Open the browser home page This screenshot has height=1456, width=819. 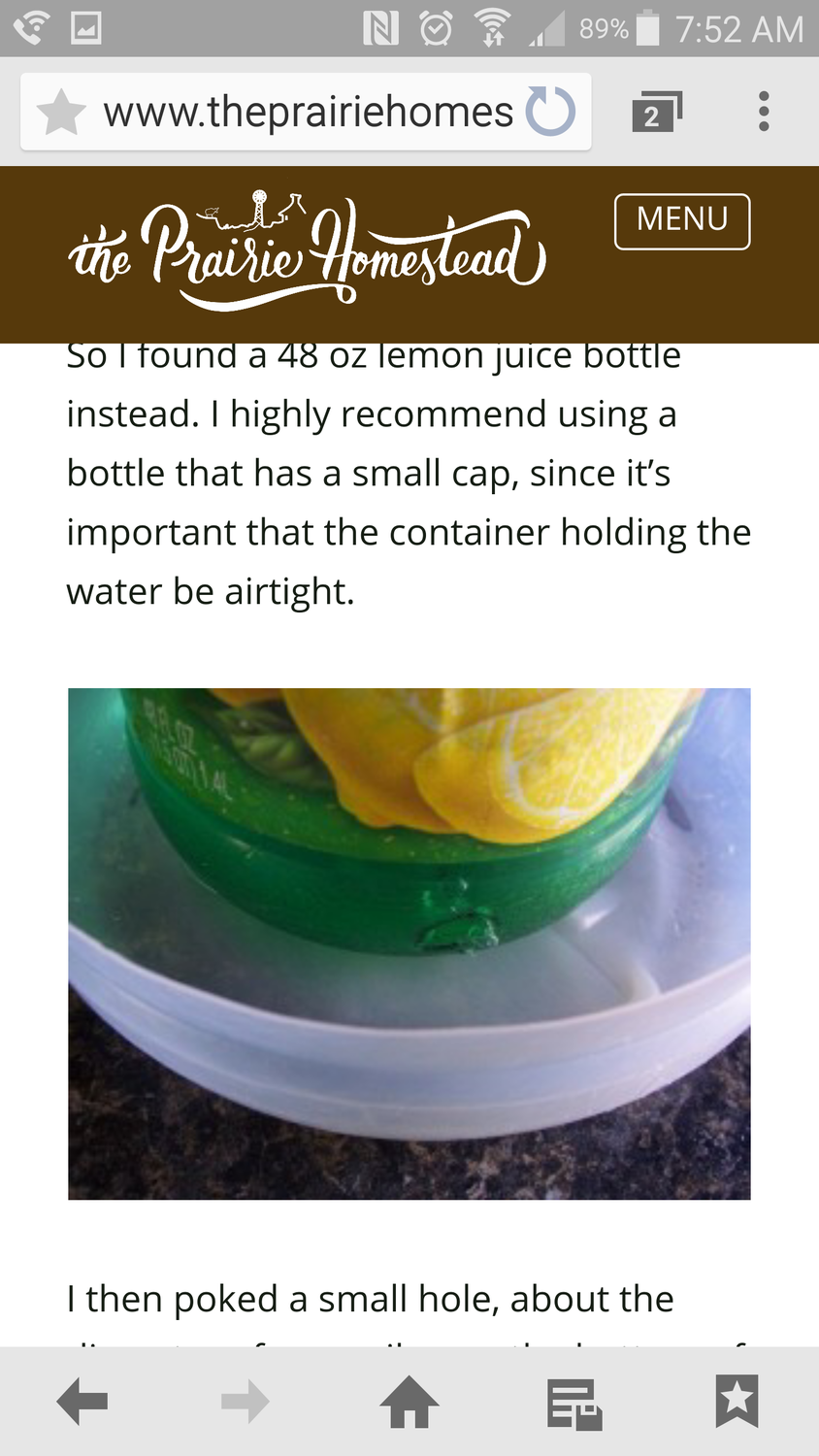tap(409, 1402)
